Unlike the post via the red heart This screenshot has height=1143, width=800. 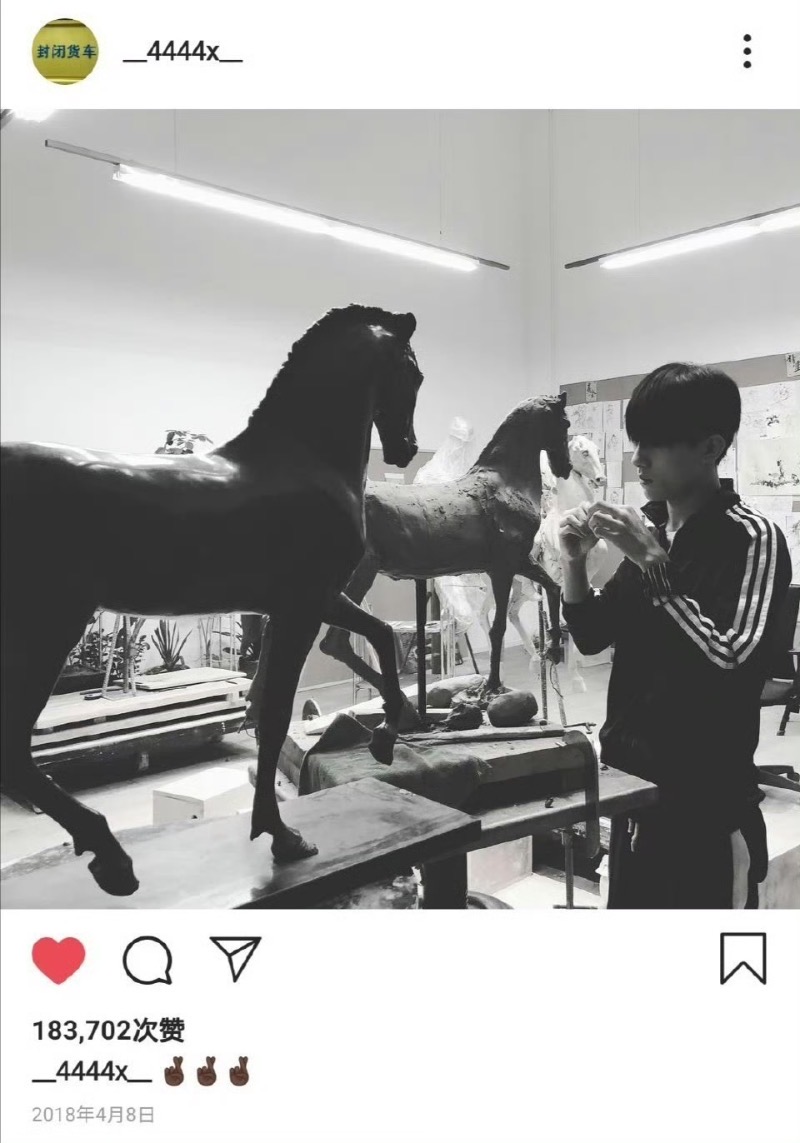coord(58,960)
